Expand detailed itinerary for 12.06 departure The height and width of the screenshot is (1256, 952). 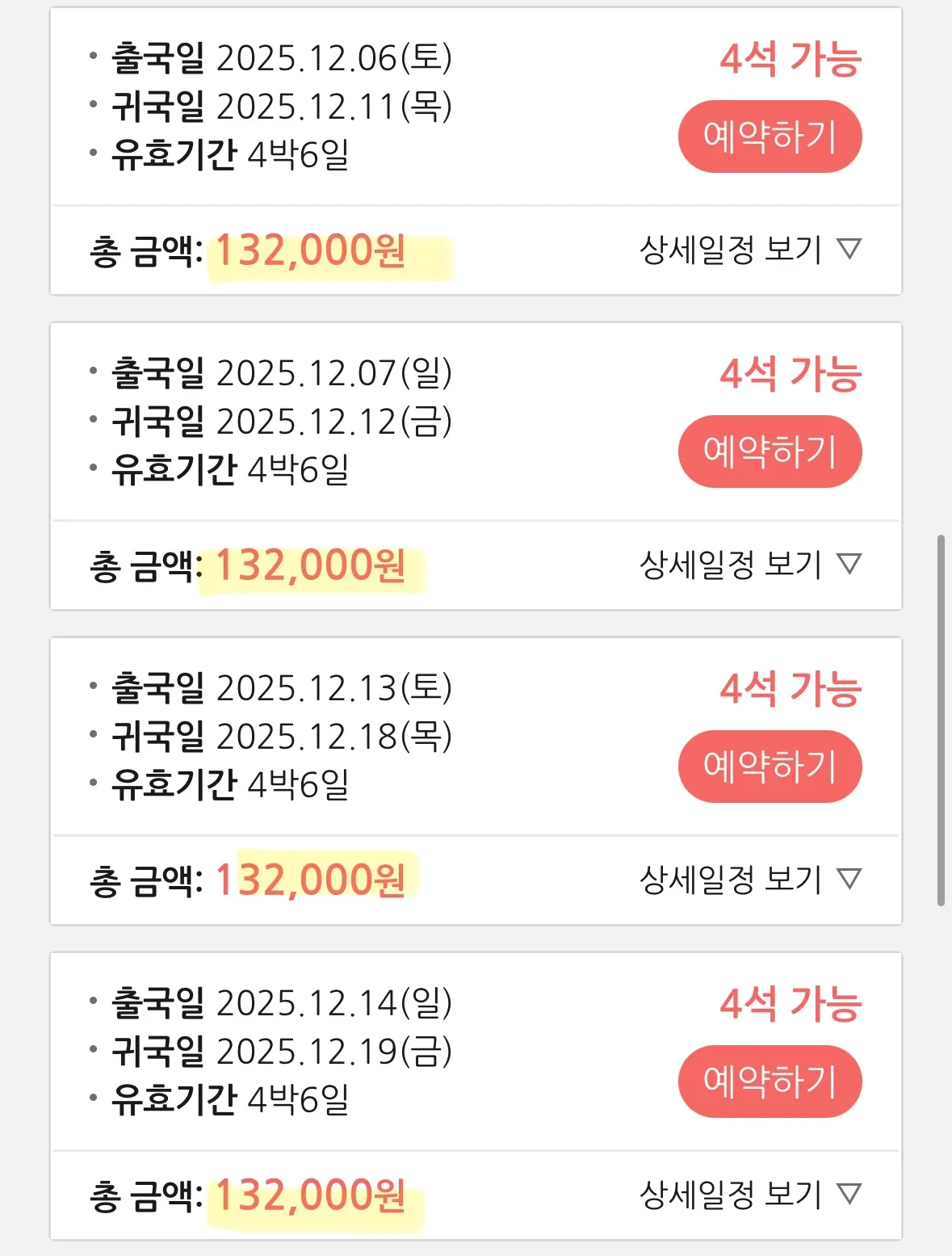(x=750, y=250)
